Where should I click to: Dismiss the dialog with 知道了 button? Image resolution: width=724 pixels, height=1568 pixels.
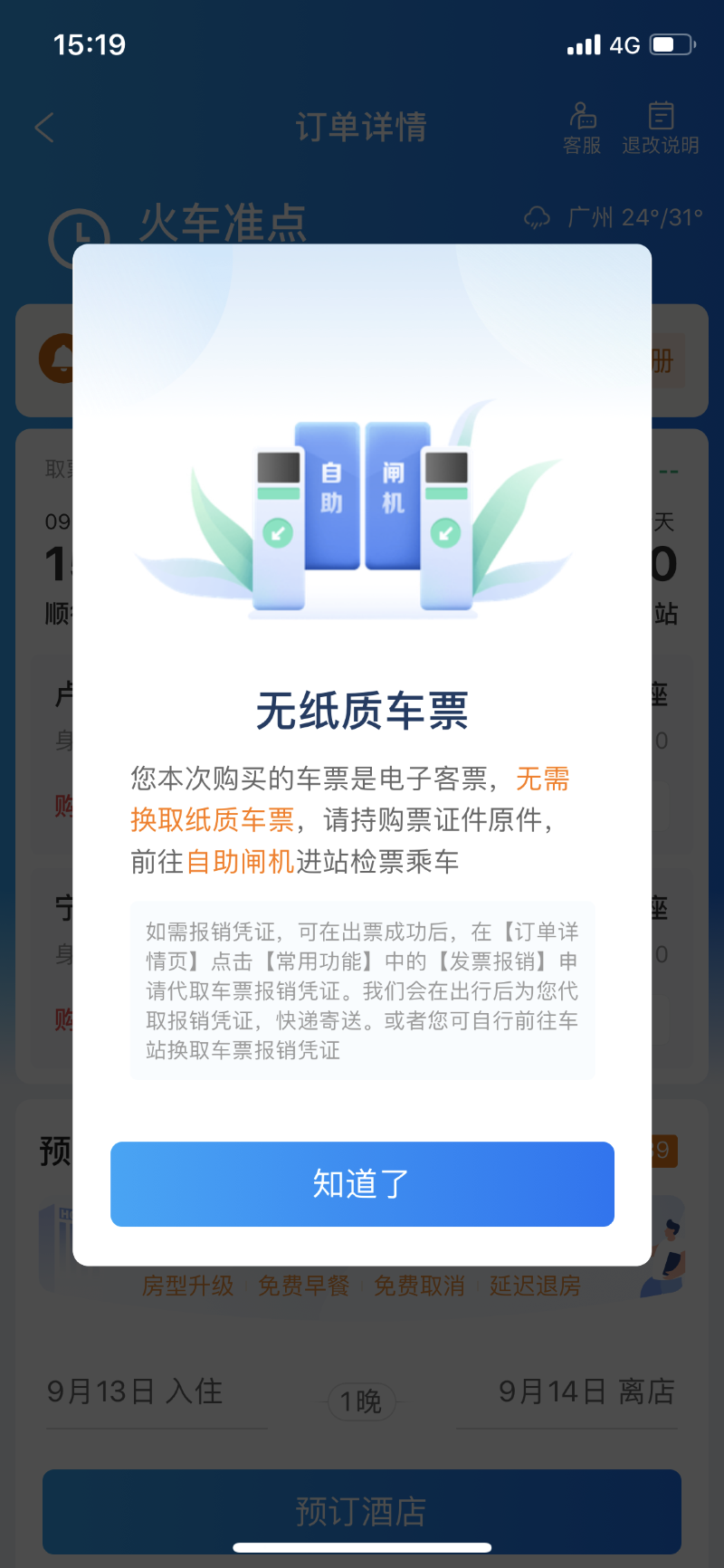pos(362,1183)
